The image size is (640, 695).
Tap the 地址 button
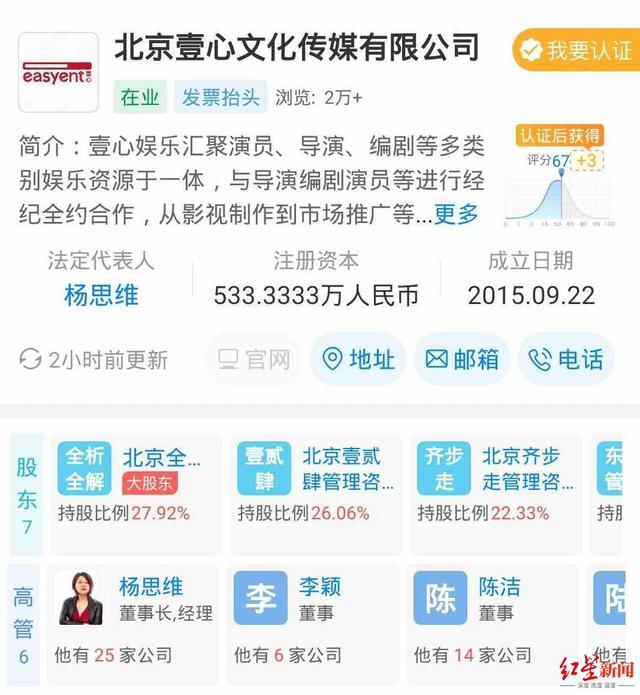358,359
